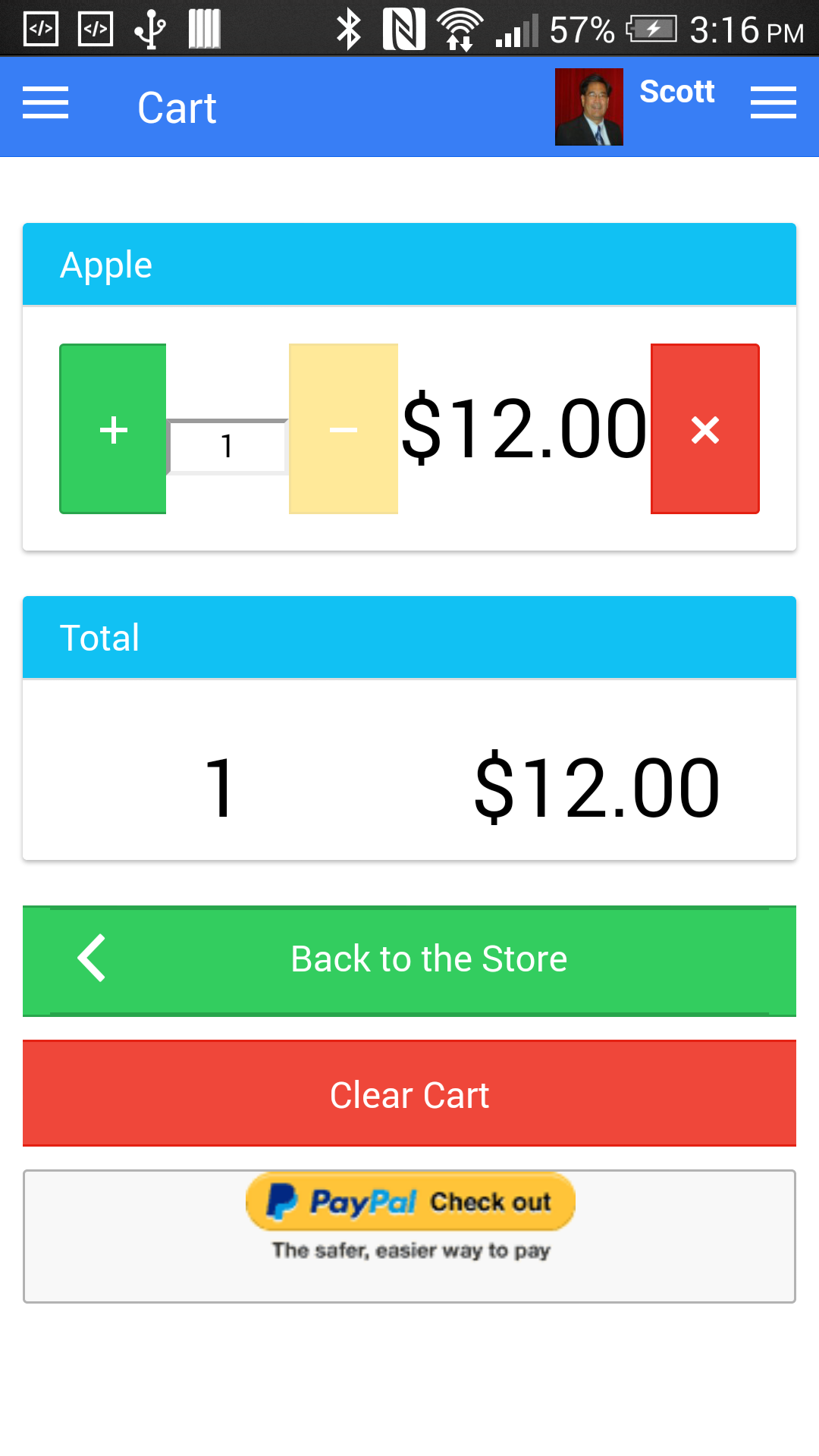
Task: Remove Apple from the cart
Action: click(704, 429)
